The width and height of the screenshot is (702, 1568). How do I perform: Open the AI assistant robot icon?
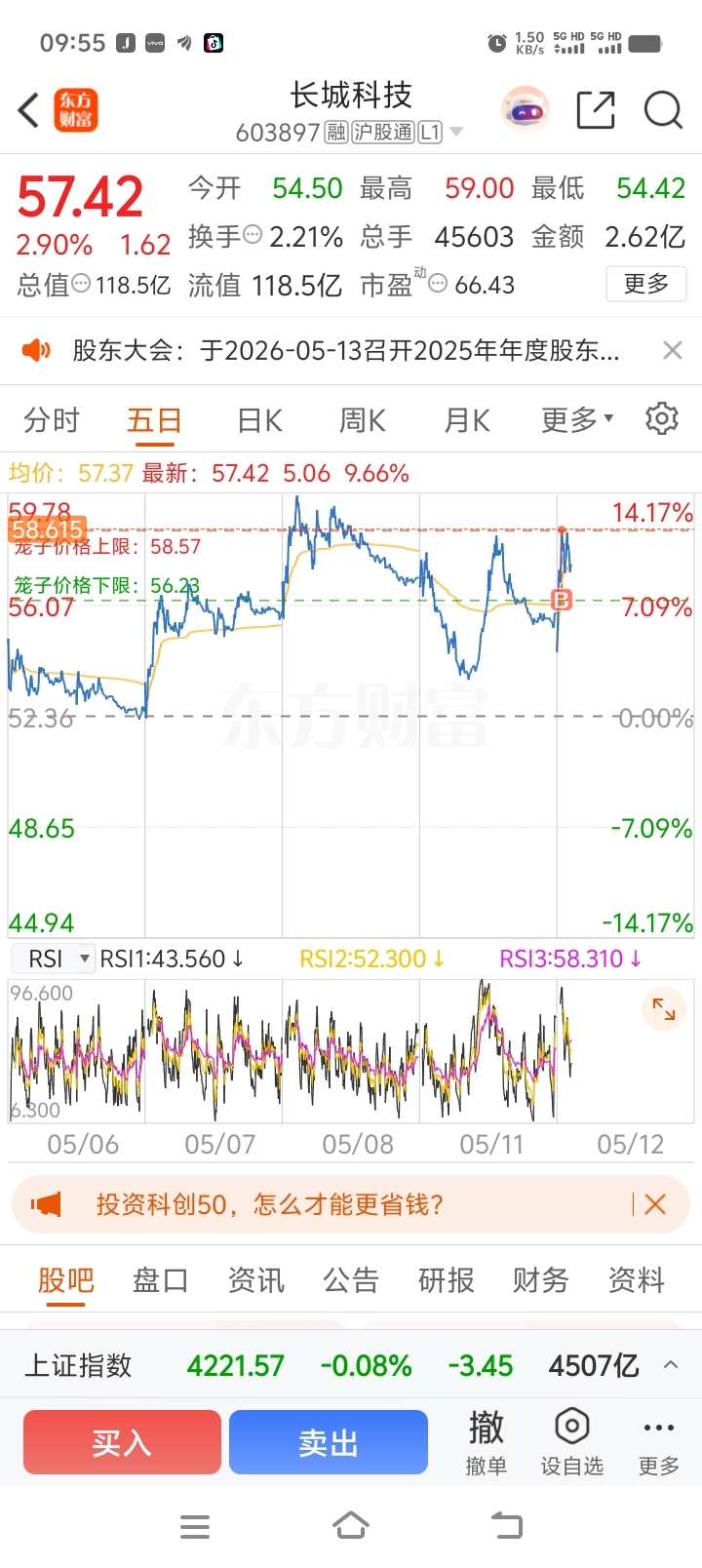(x=525, y=110)
